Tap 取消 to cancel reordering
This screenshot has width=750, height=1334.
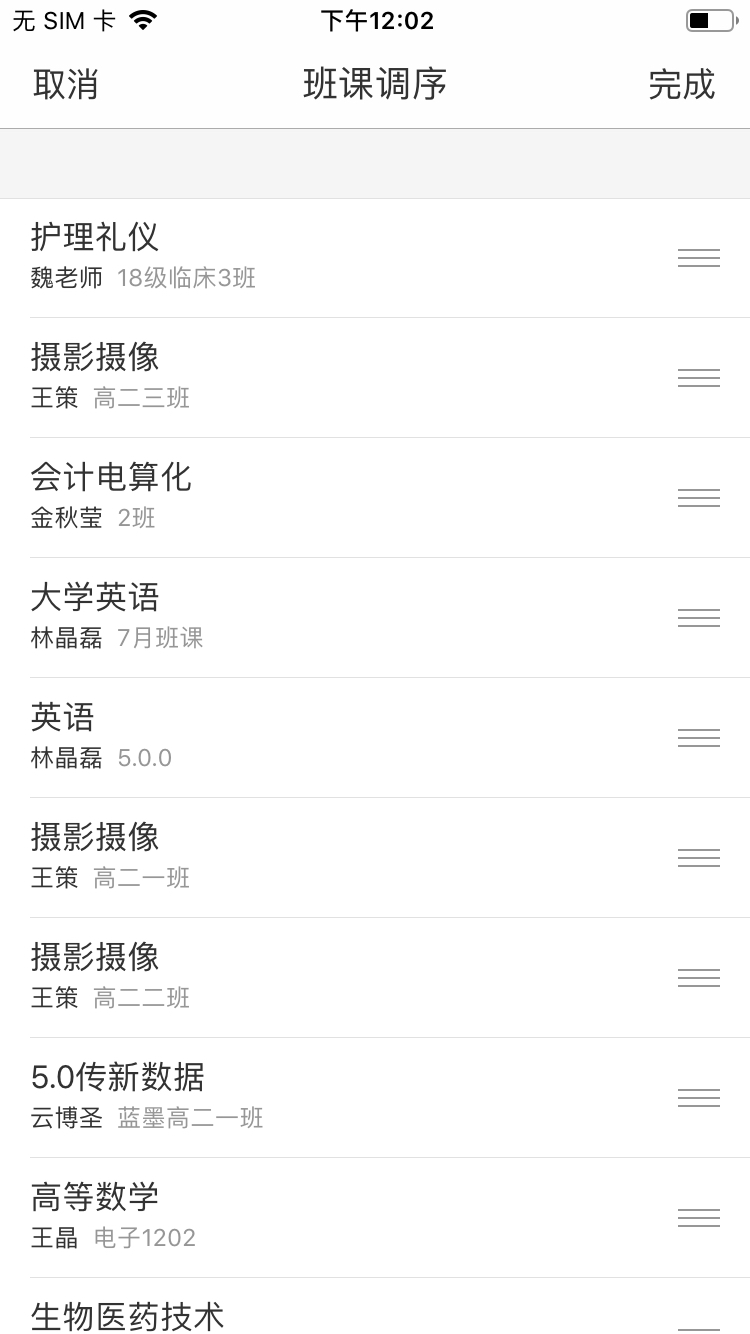[x=66, y=85]
